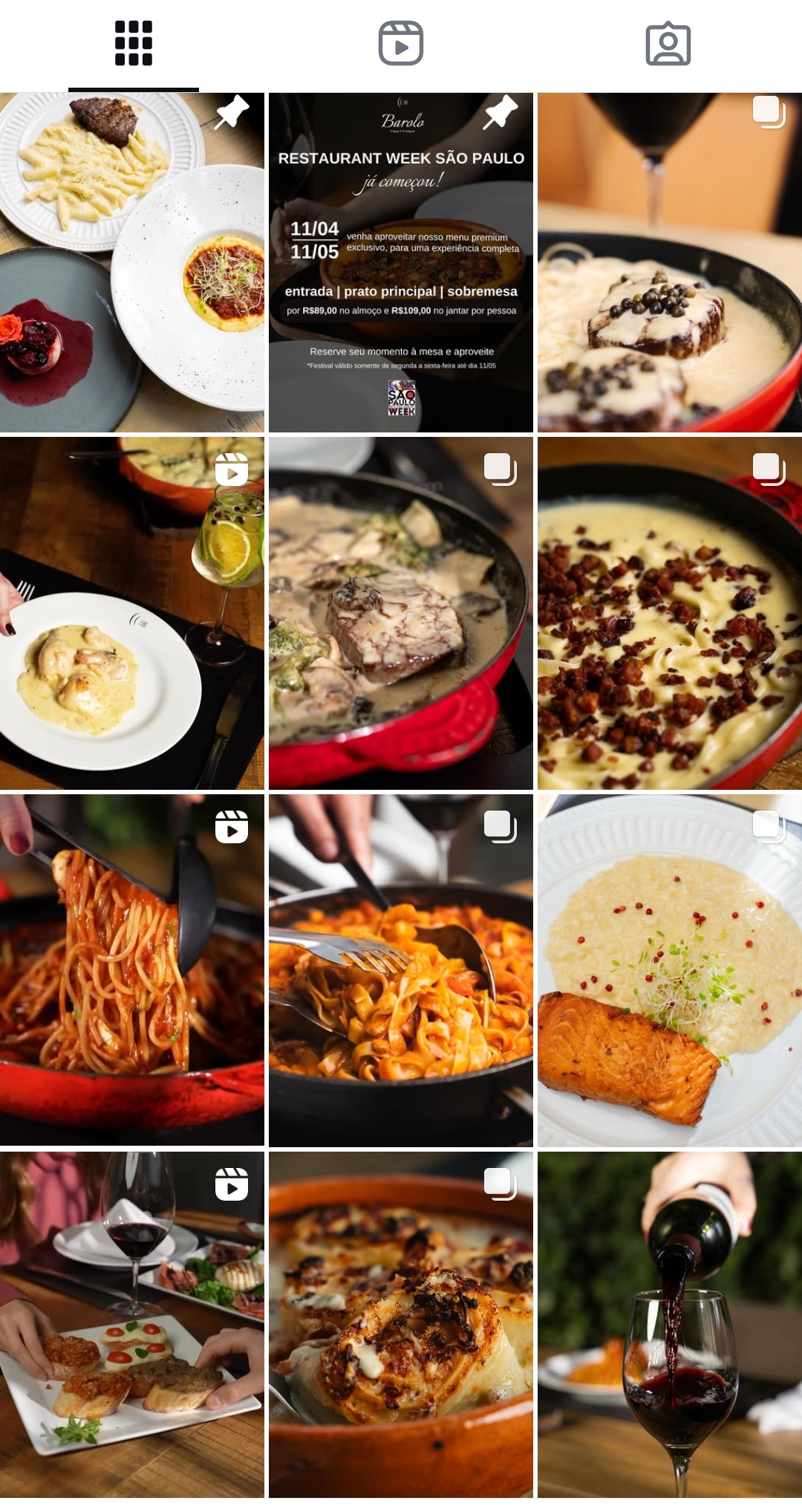Open post of filet with peppercorns and wine
This screenshot has height=1512, width=802.
tap(669, 262)
